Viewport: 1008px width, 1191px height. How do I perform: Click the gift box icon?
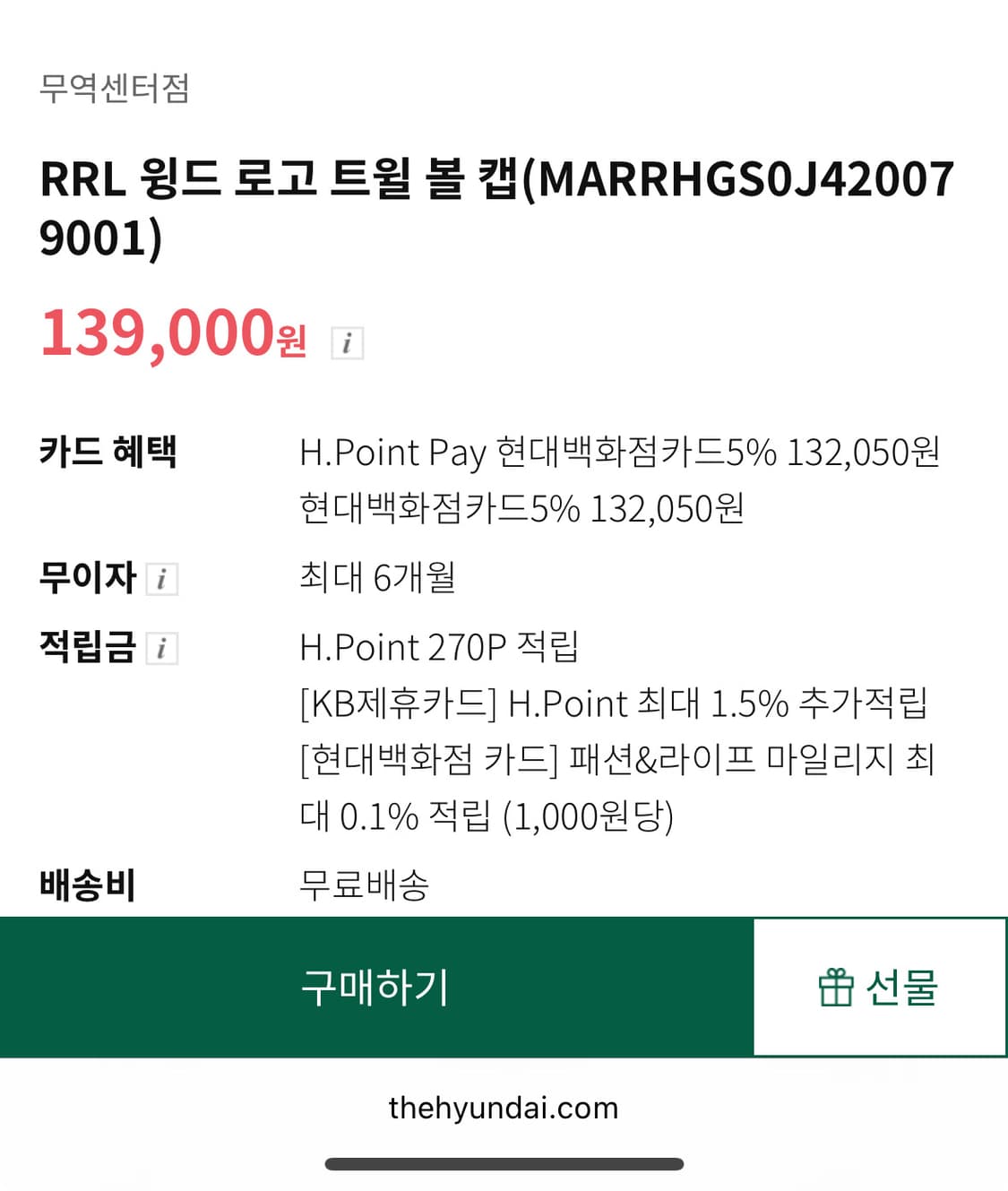tap(835, 989)
